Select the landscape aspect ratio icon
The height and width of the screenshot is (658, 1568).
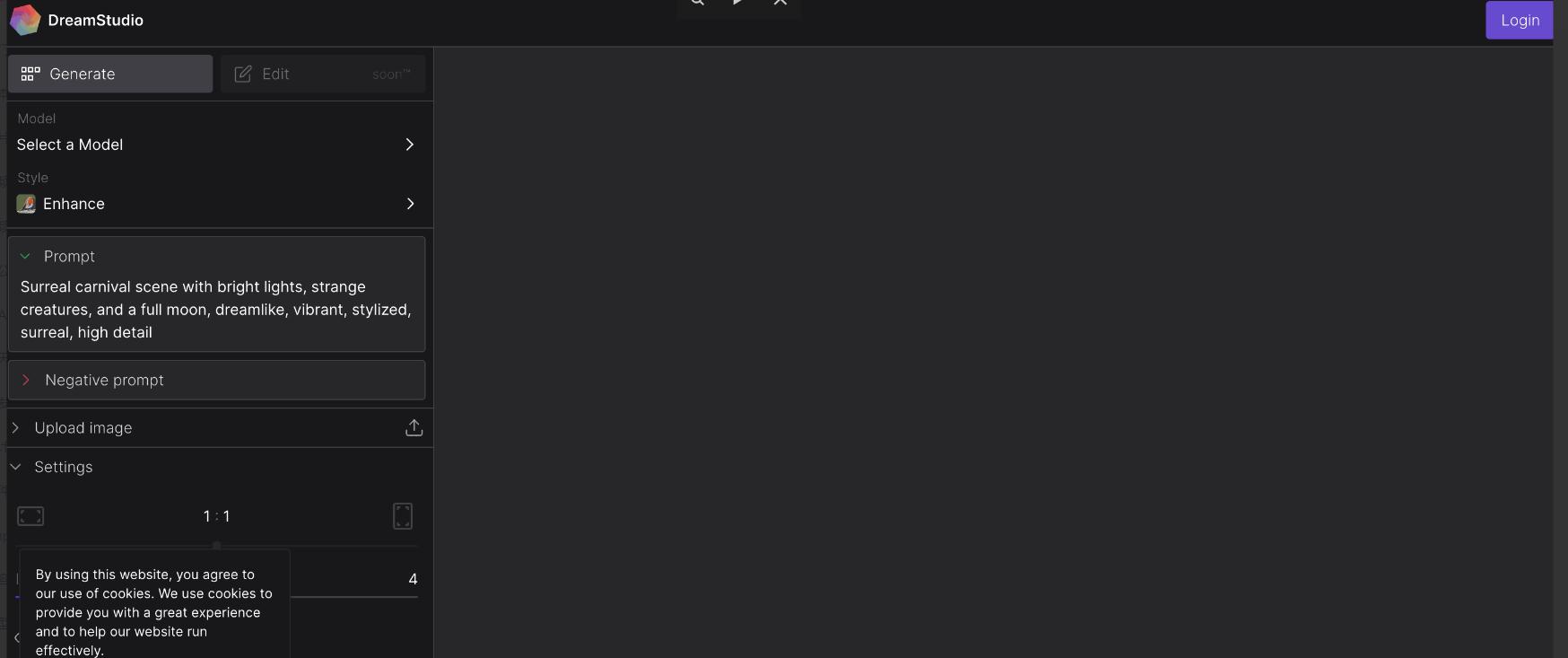point(30,516)
